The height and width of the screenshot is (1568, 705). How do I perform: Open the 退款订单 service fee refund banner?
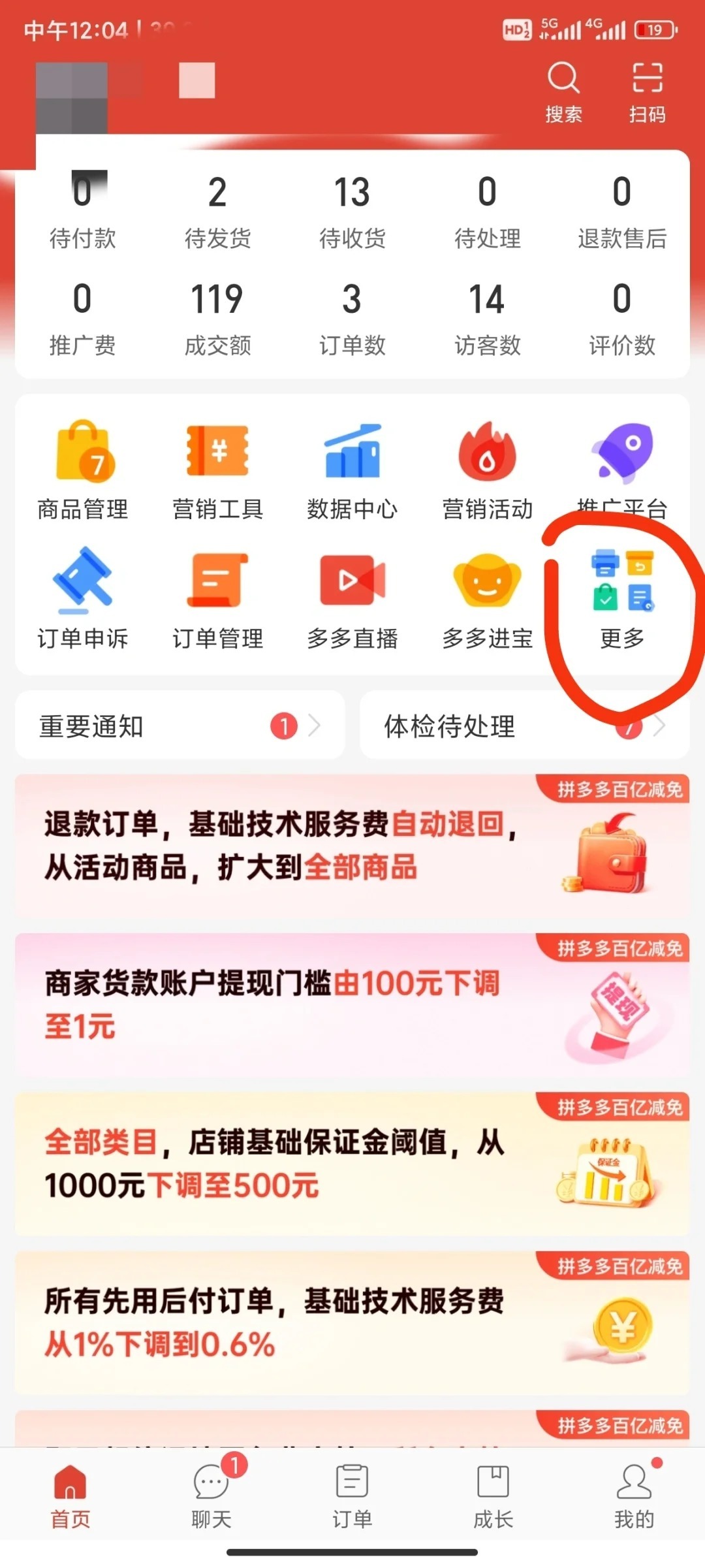(352, 846)
